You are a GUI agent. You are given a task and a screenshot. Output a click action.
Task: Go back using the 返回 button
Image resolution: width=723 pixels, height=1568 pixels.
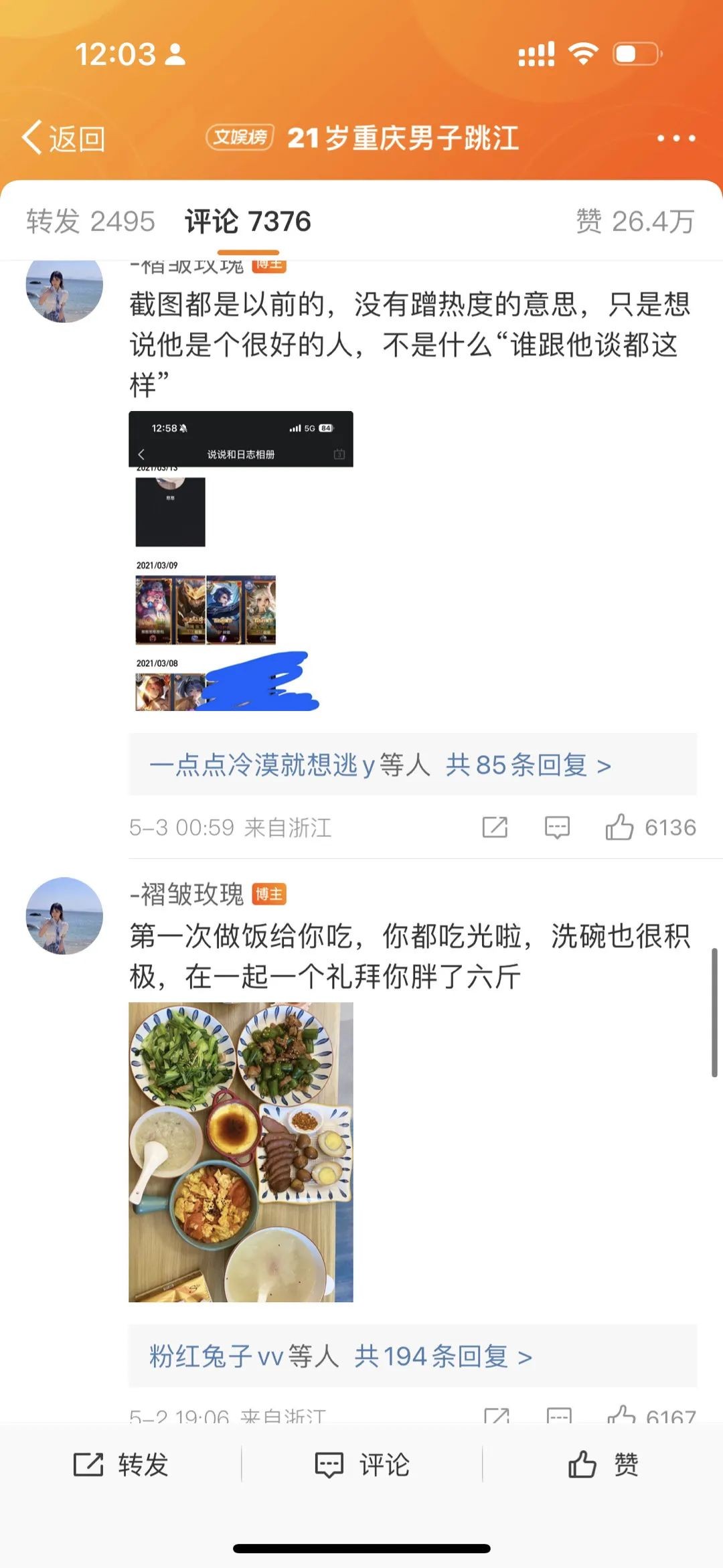(x=64, y=139)
